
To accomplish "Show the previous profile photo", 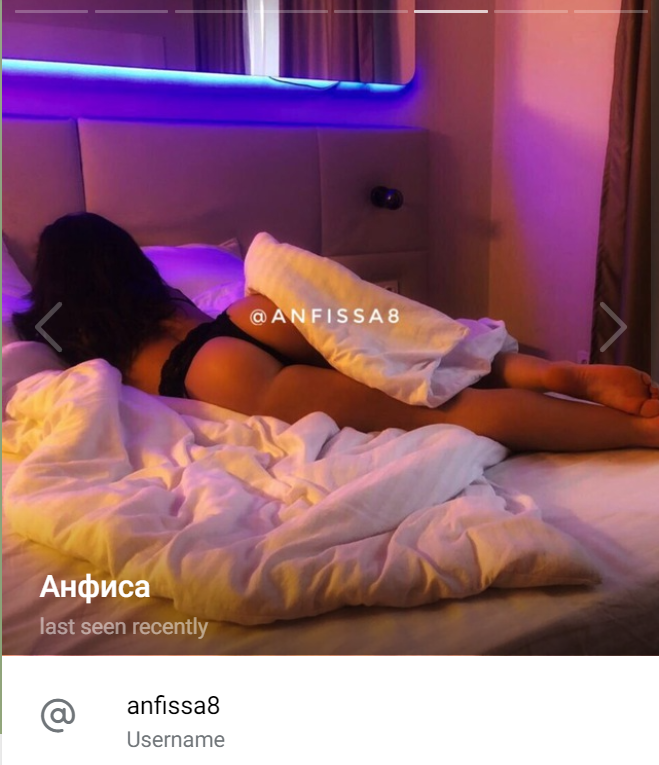I will pos(48,327).
